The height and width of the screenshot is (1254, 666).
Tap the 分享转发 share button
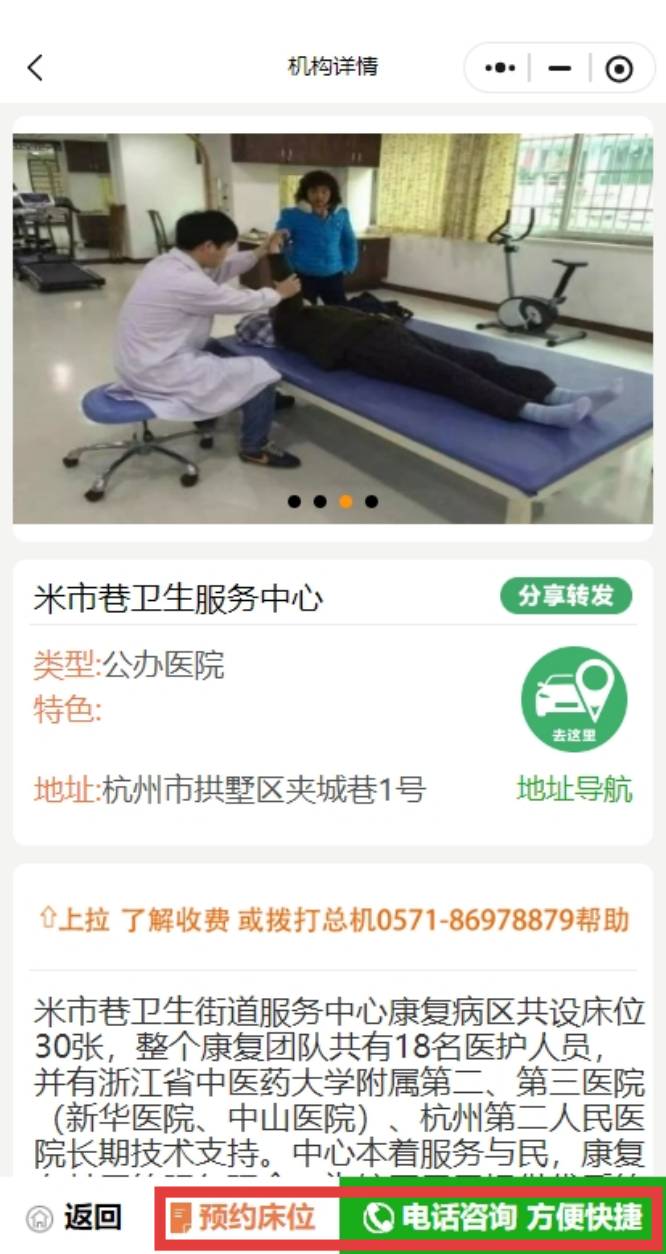tap(566, 596)
